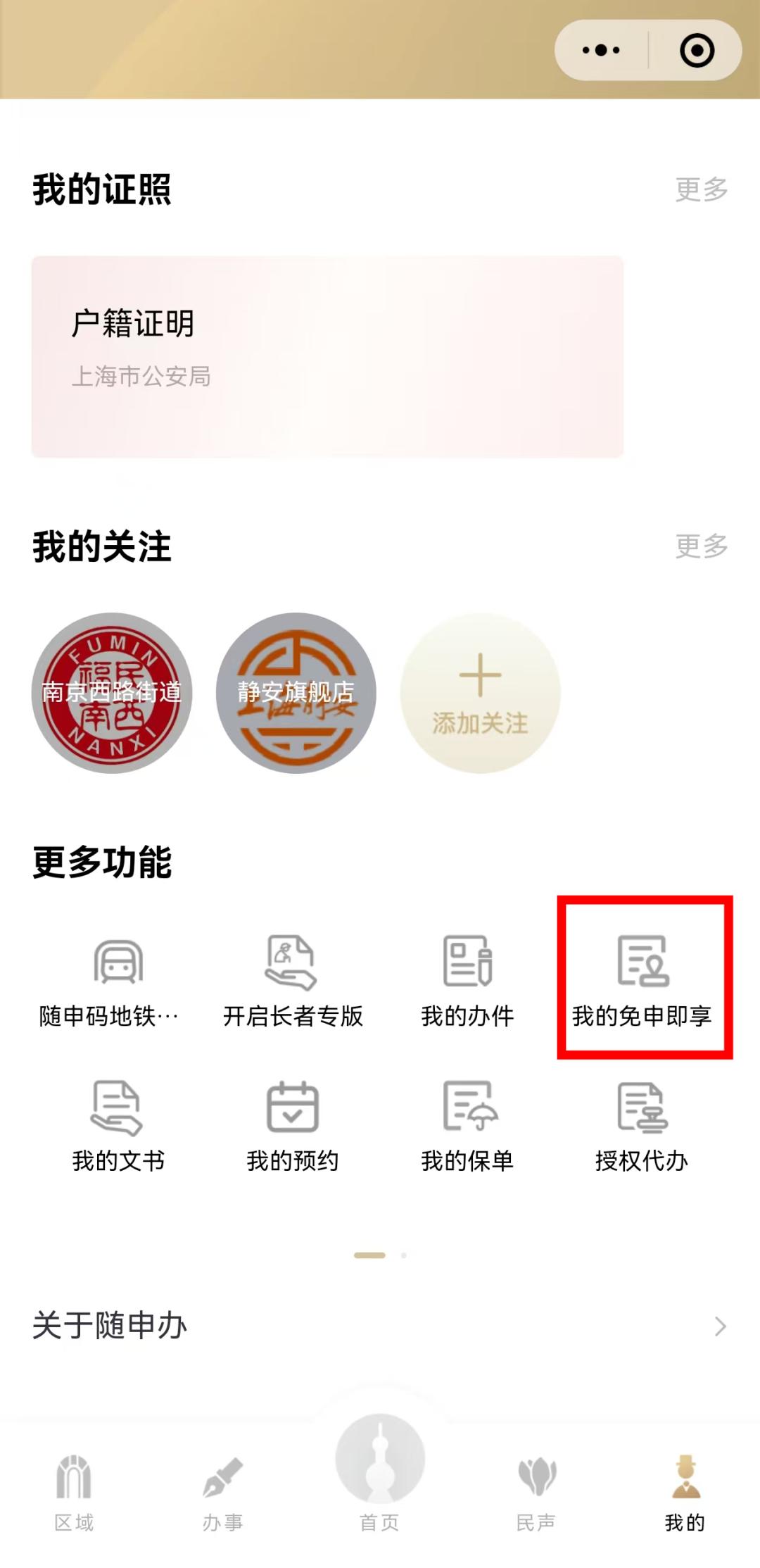Close the mini program with the circle button
Screen dimensions: 760x1568
pyautogui.click(x=697, y=51)
